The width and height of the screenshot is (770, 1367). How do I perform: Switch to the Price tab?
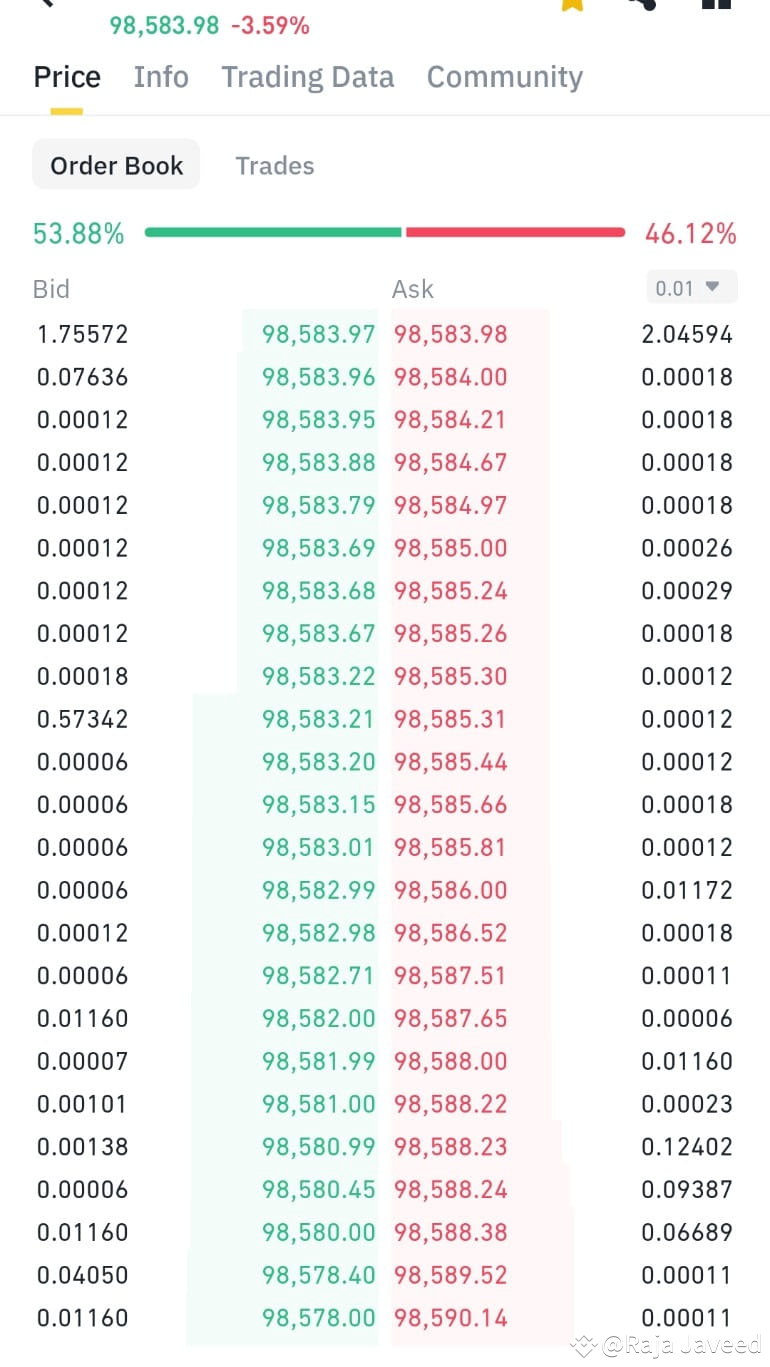[x=67, y=77]
